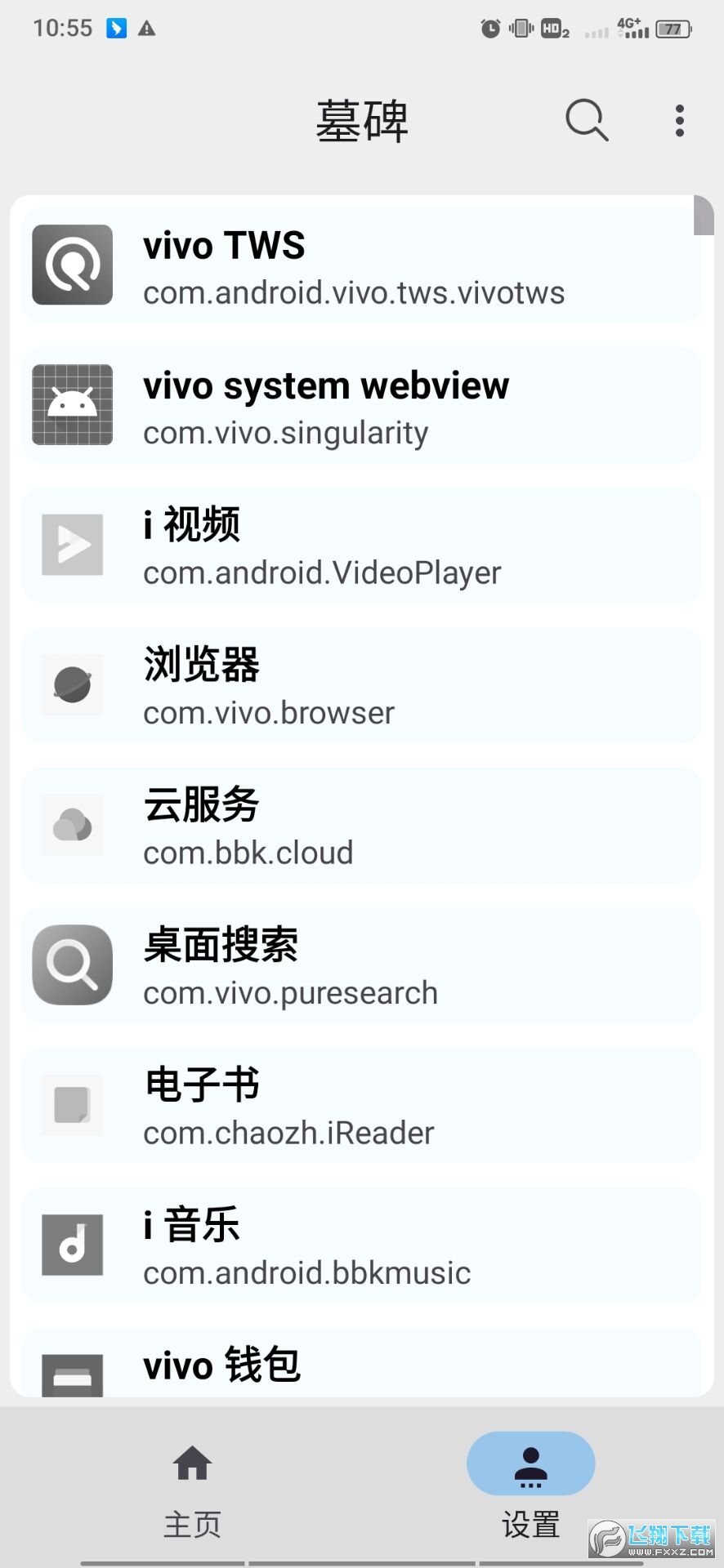Open the vivo 钱包 app row

tap(362, 1365)
